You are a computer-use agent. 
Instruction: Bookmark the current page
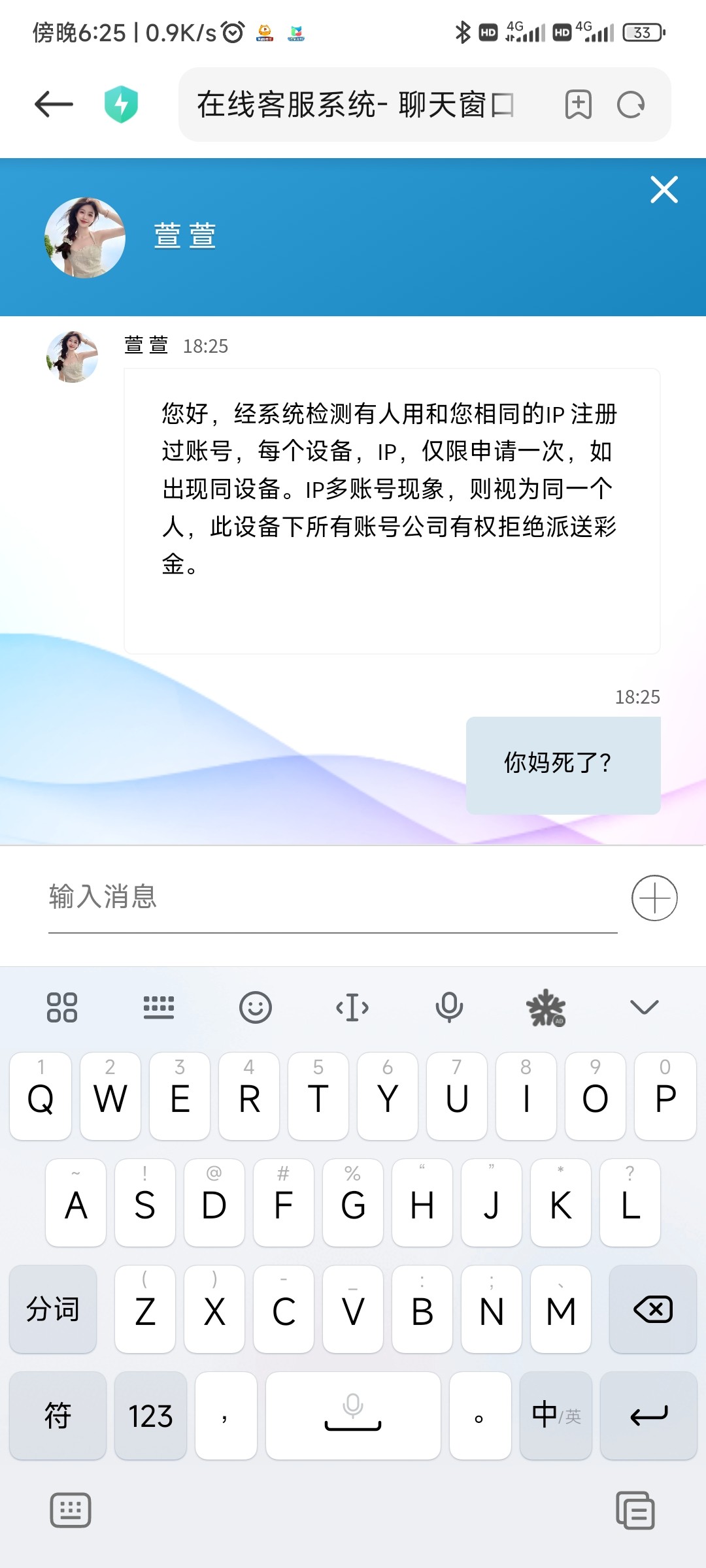pos(578,105)
